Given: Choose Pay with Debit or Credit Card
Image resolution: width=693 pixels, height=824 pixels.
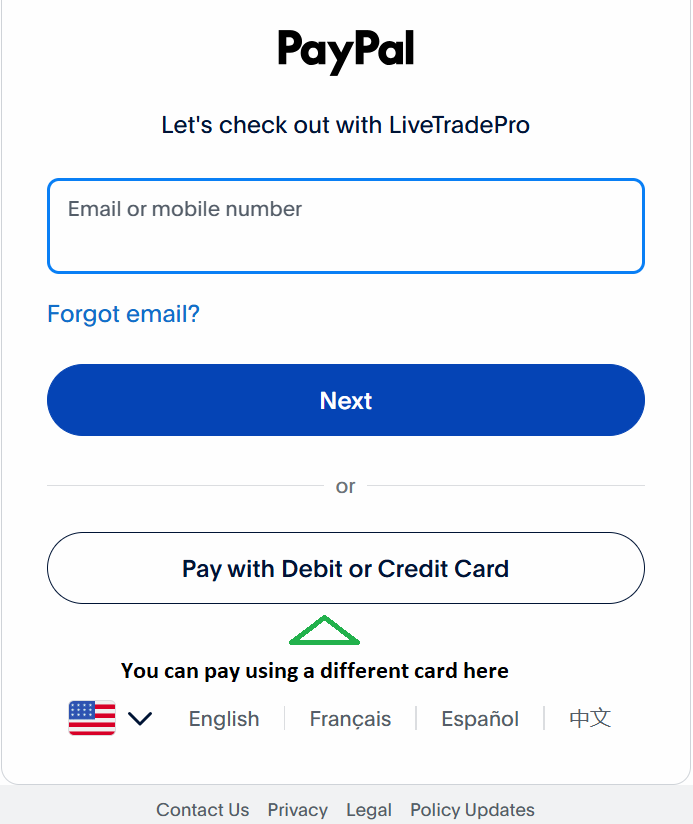Looking at the screenshot, I should [345, 568].
